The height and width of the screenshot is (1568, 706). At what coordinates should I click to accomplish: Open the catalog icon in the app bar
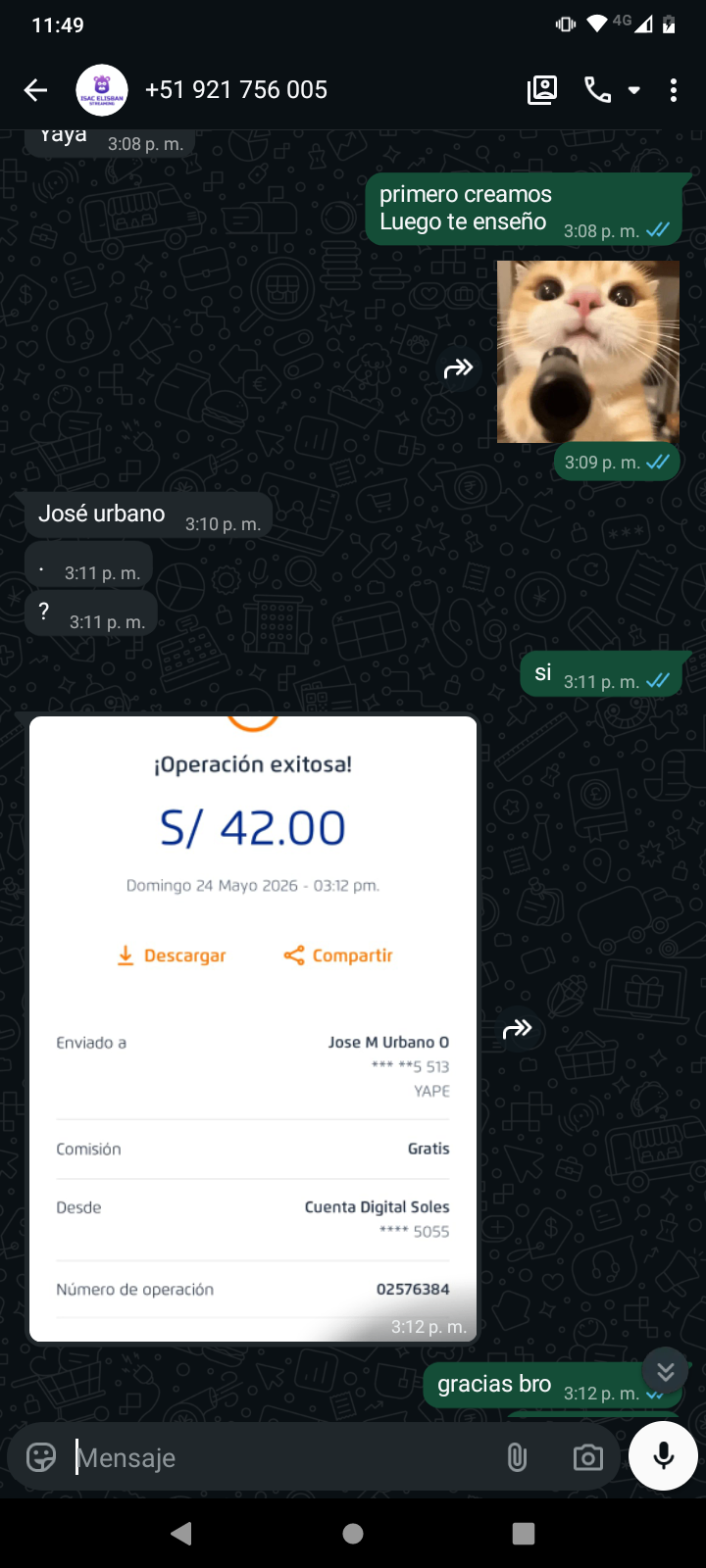pos(542,90)
